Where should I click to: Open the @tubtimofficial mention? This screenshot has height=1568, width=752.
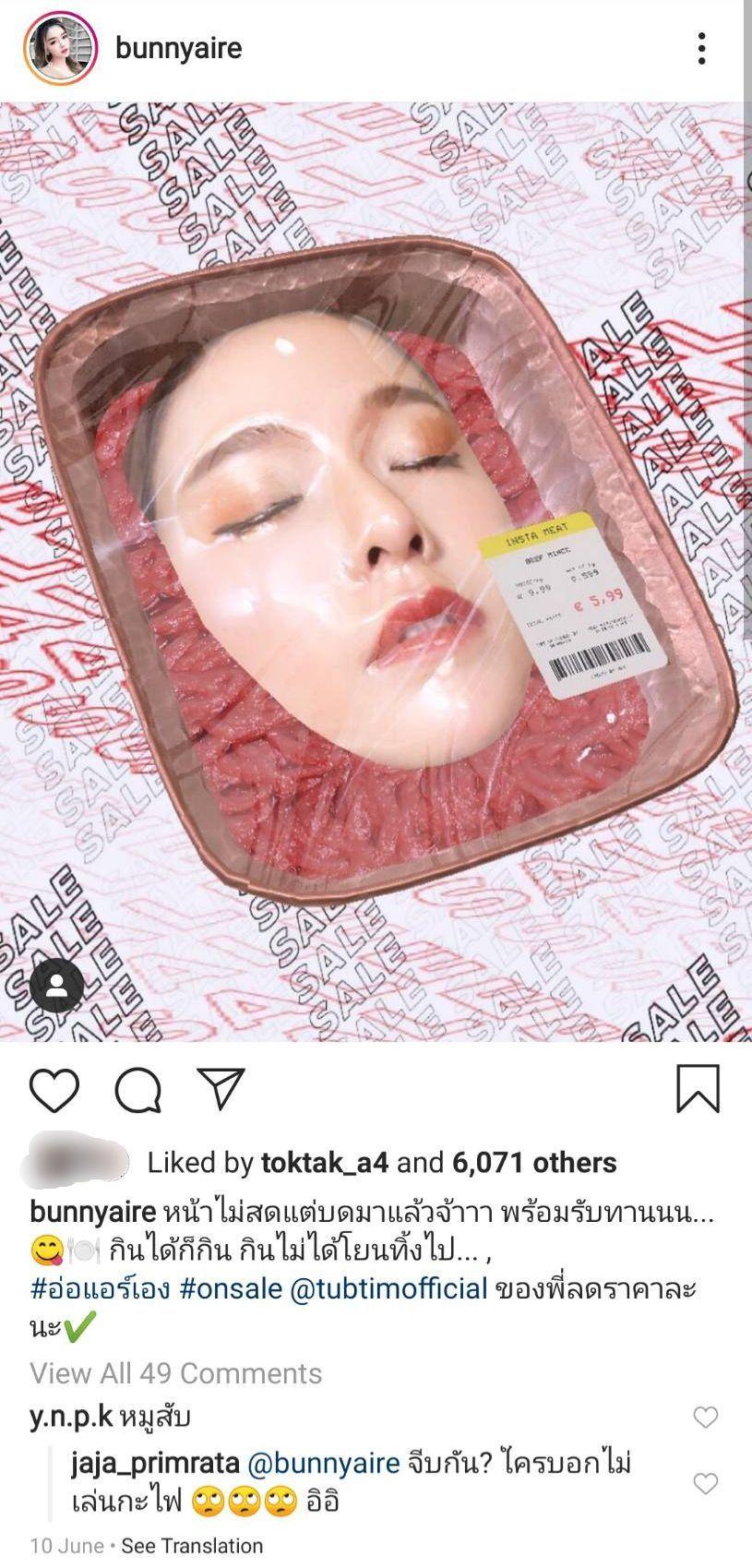388,1288
